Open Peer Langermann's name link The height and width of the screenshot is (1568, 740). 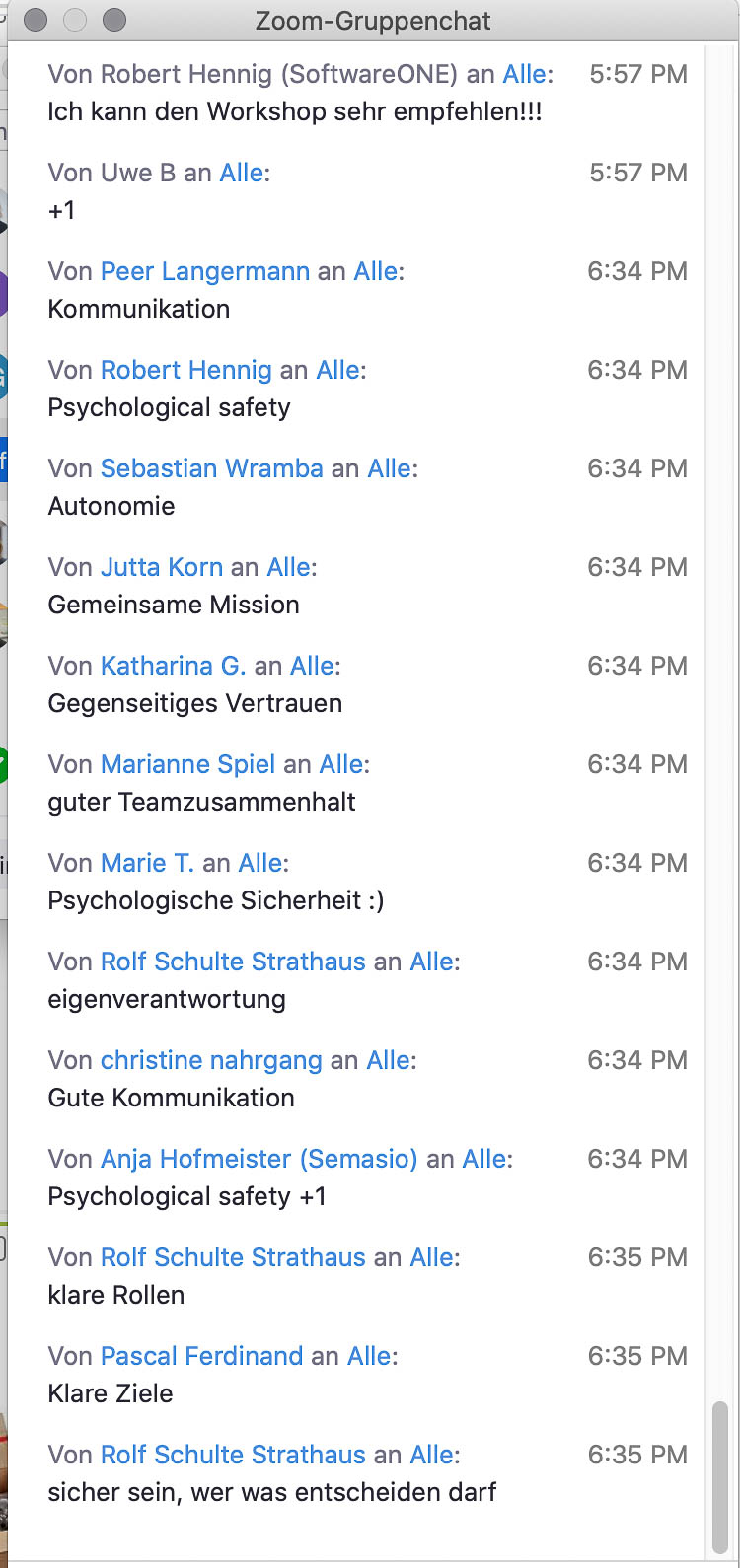tap(205, 271)
